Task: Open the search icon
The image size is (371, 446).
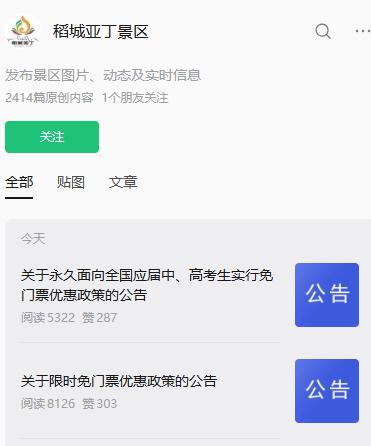Action: [323, 31]
